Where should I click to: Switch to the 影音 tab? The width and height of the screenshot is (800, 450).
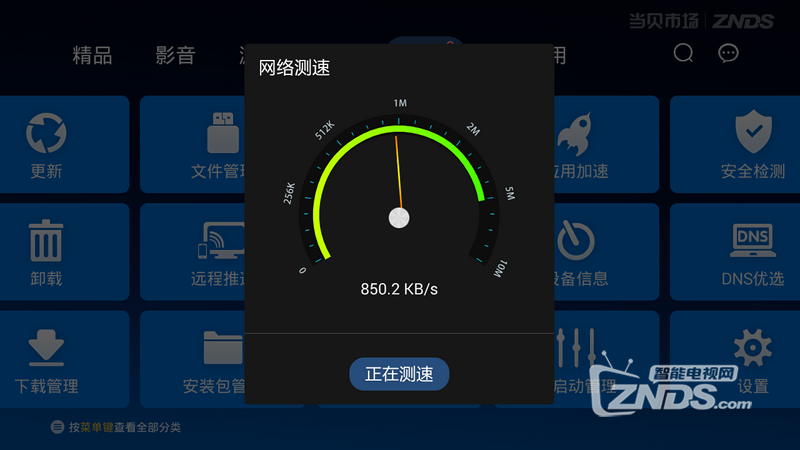pos(175,56)
